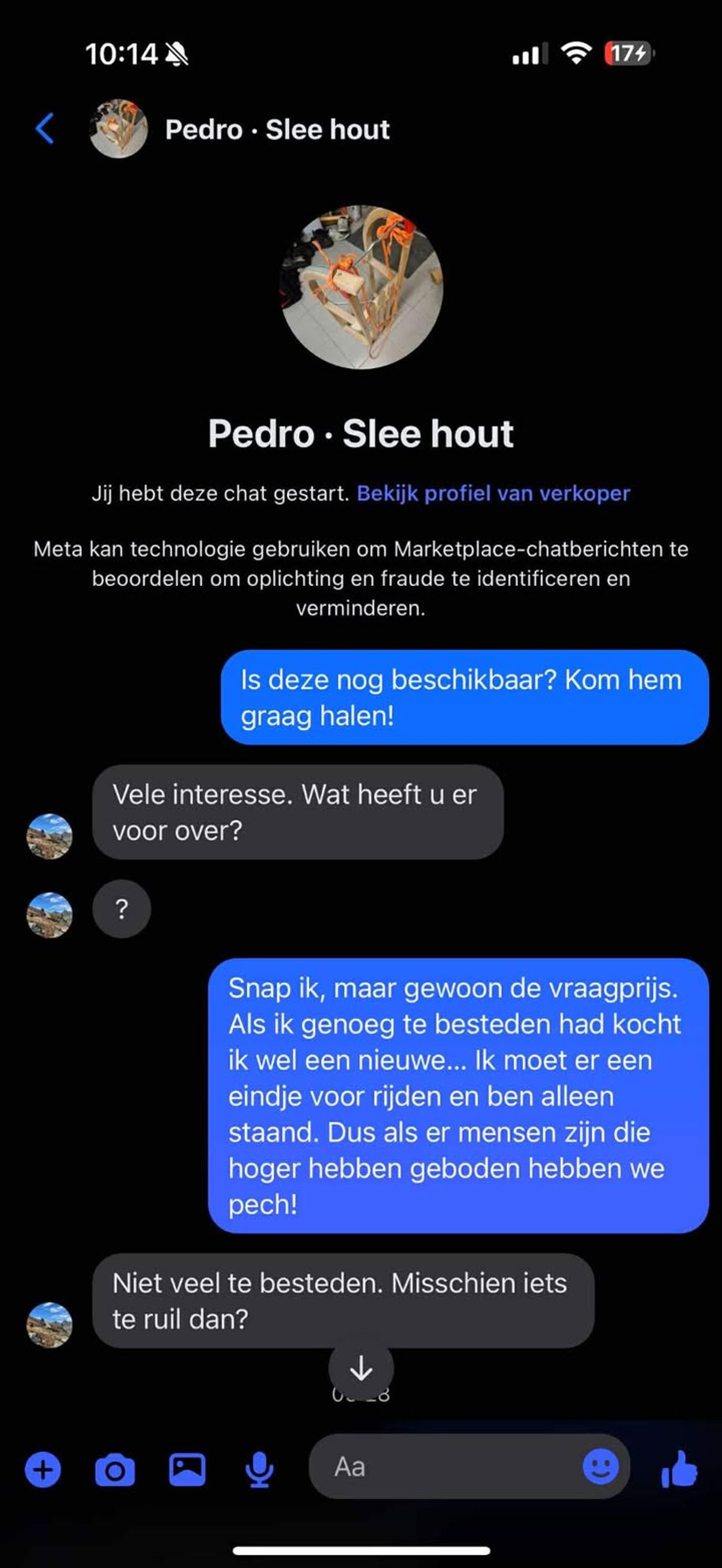This screenshot has width=722, height=1568.
Task: Tap the large sled listing photo
Action: point(361,287)
